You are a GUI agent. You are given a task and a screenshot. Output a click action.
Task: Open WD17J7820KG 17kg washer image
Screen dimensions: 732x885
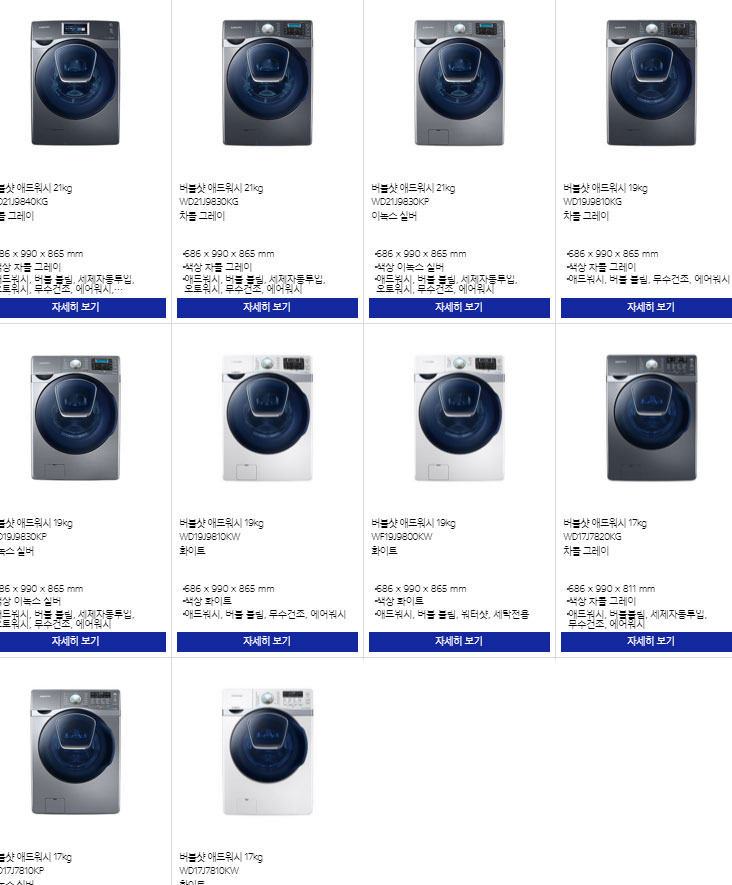(x=651, y=417)
